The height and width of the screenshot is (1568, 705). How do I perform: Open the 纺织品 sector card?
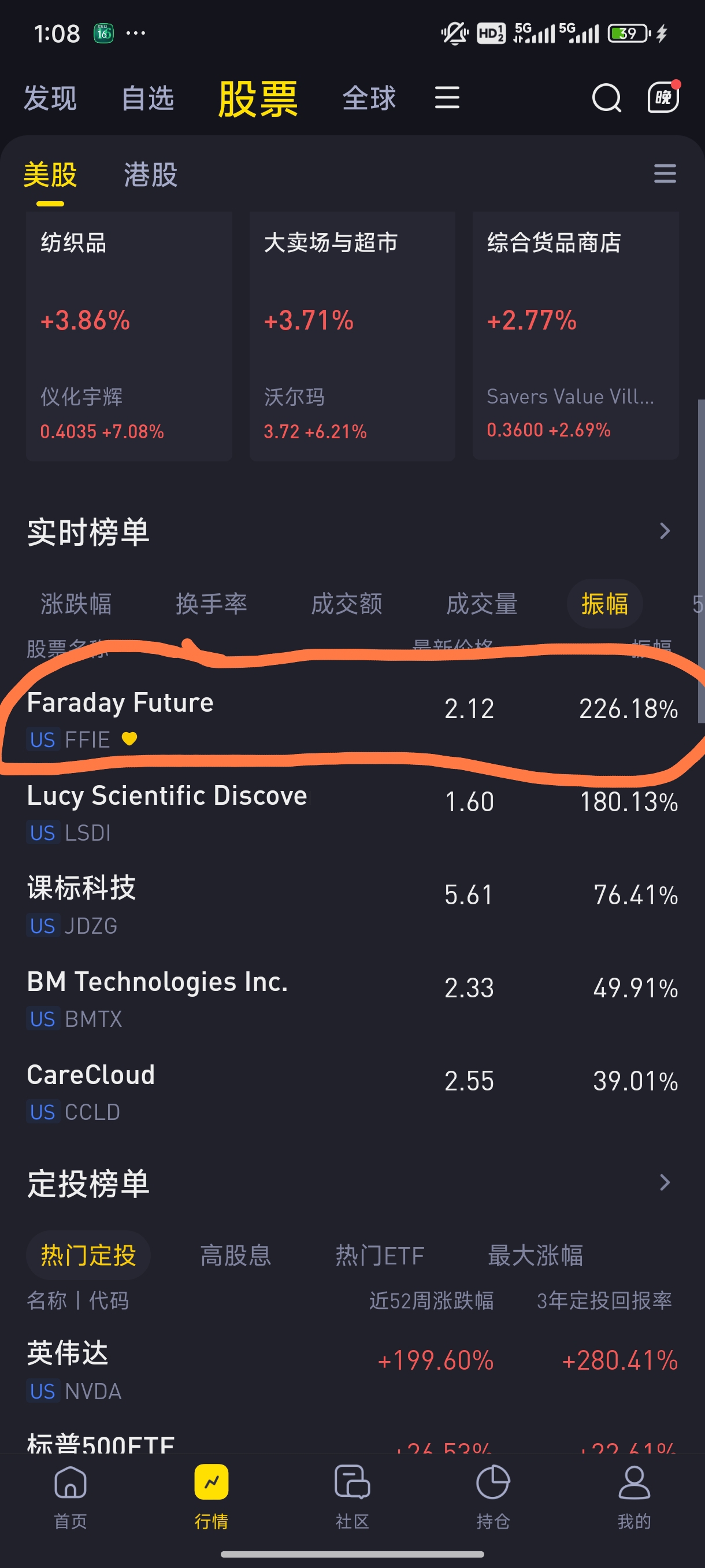(x=129, y=336)
